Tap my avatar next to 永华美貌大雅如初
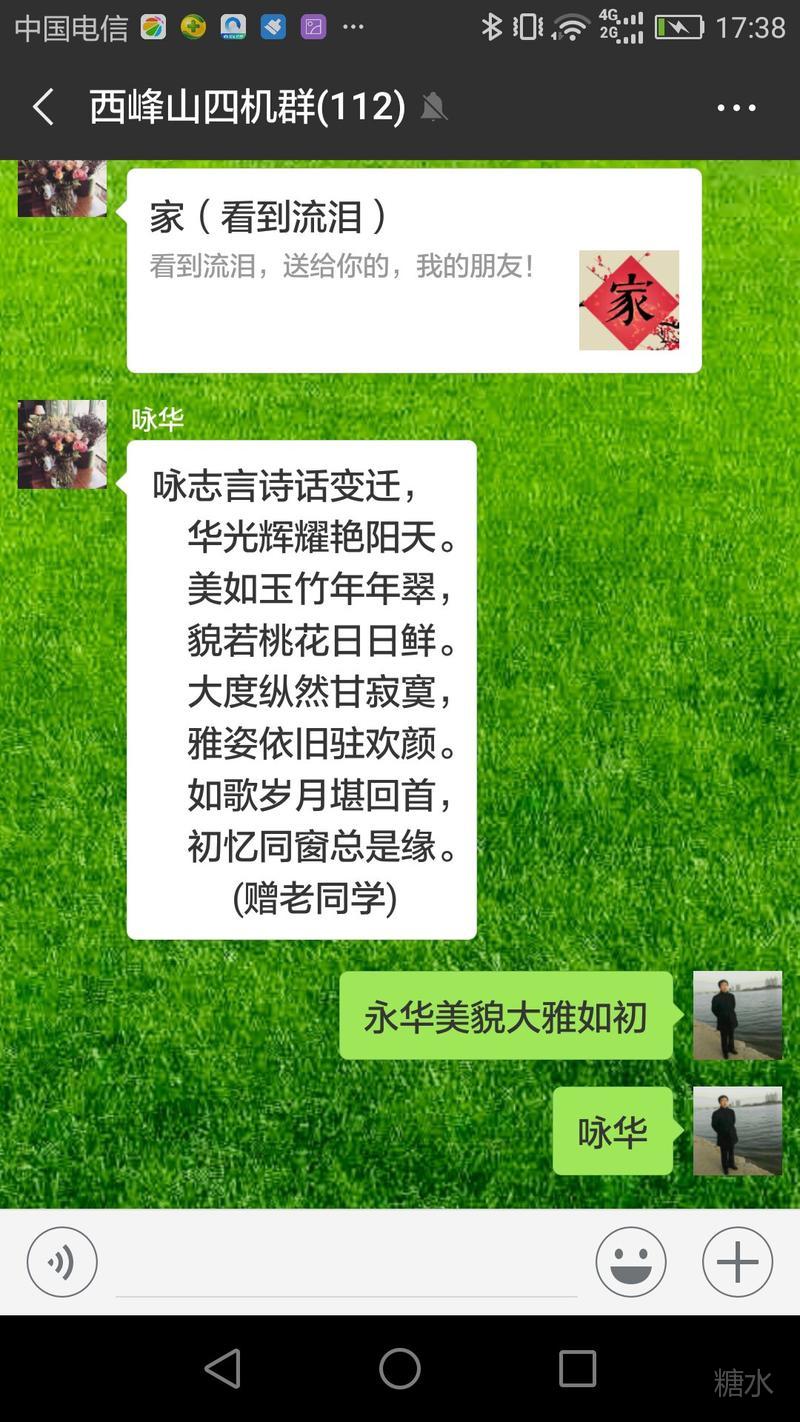 click(x=737, y=1015)
